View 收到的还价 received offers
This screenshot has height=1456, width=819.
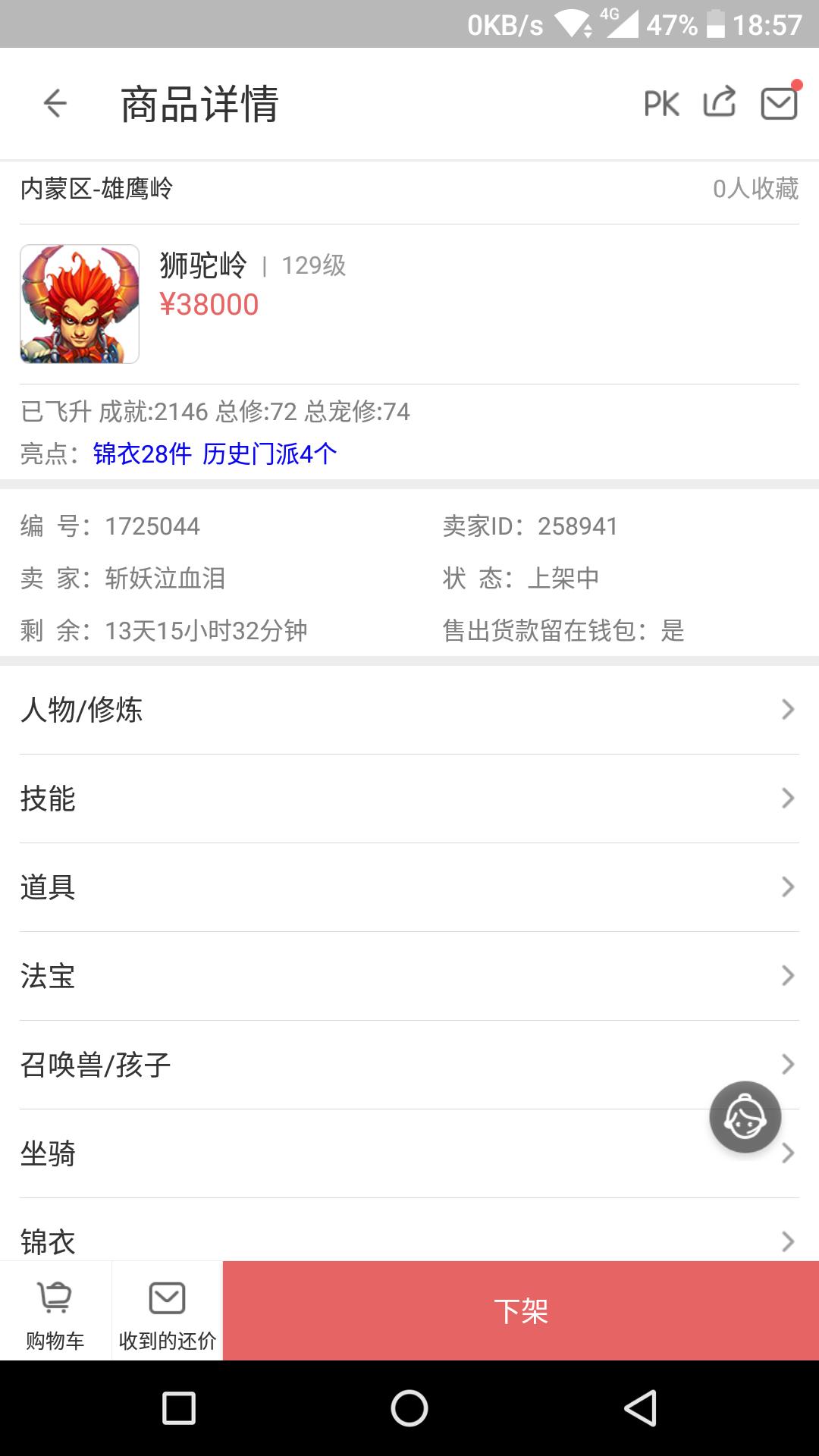tap(167, 1310)
